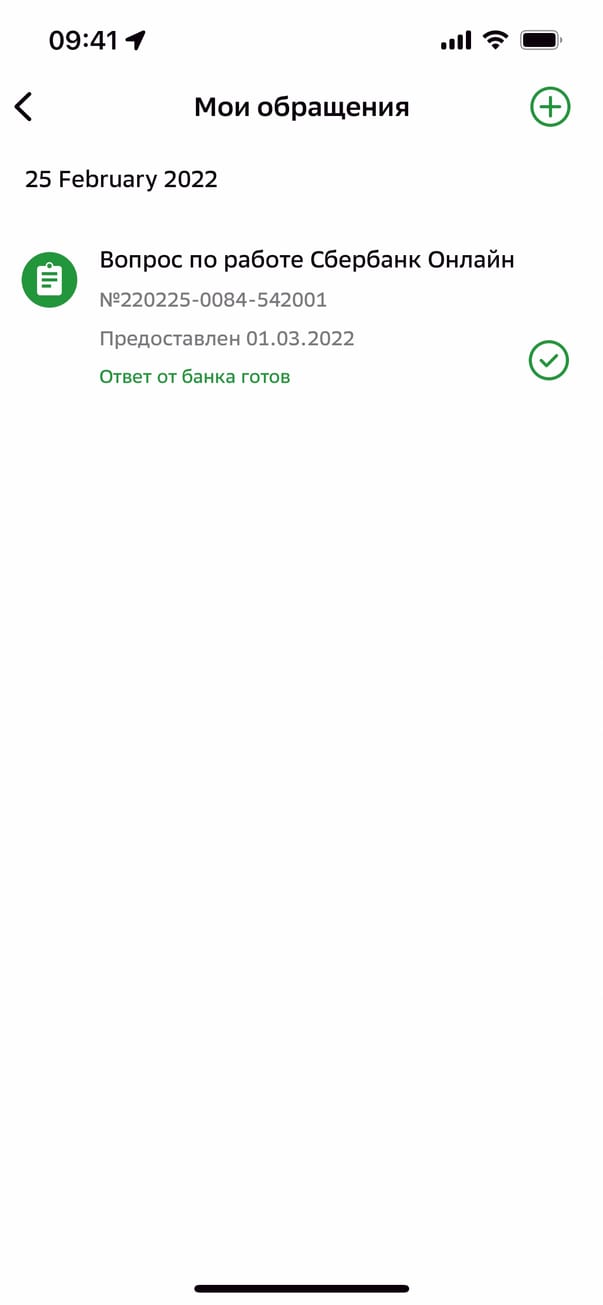Go back using the top-left arrow
Screen dimensions: 603x1305
point(24,107)
